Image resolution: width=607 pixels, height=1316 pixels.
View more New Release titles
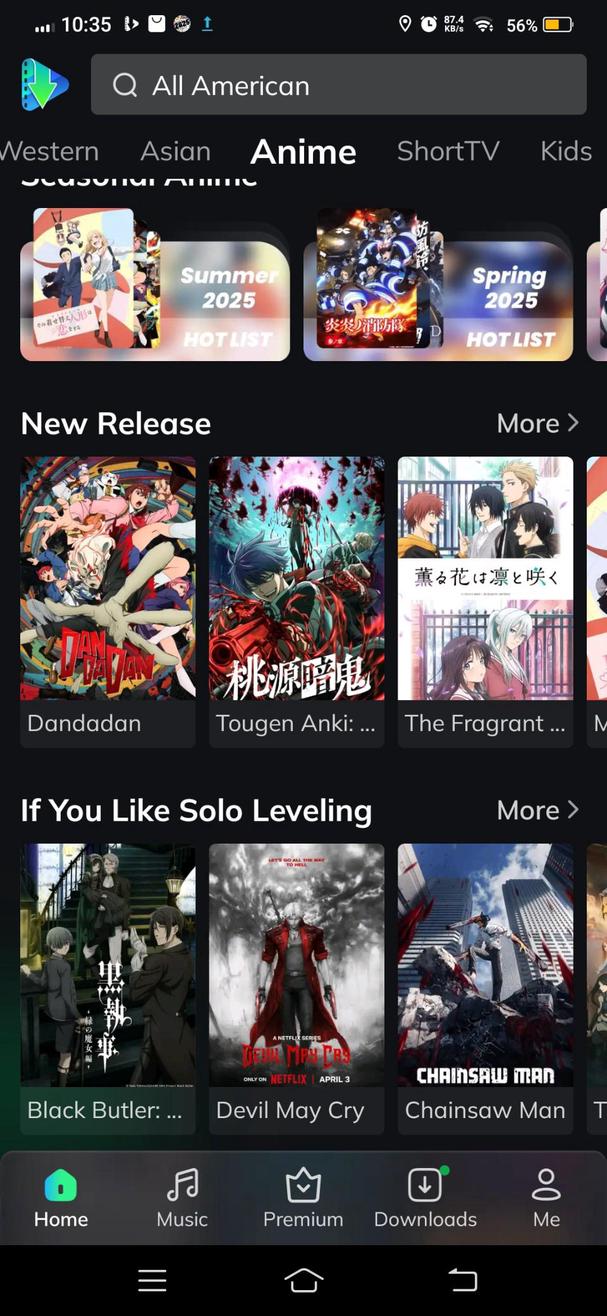[537, 423]
